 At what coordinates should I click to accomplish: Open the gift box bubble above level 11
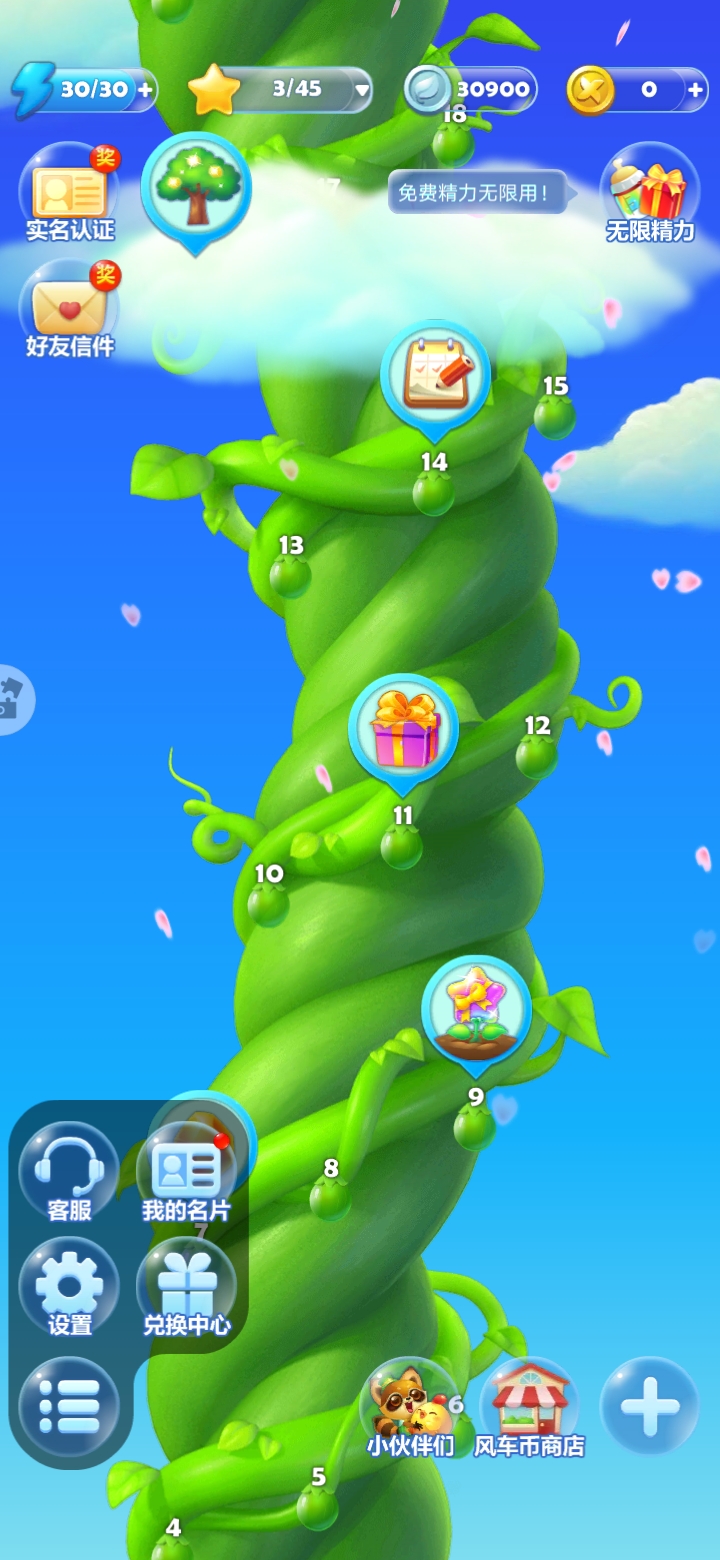coord(403,729)
